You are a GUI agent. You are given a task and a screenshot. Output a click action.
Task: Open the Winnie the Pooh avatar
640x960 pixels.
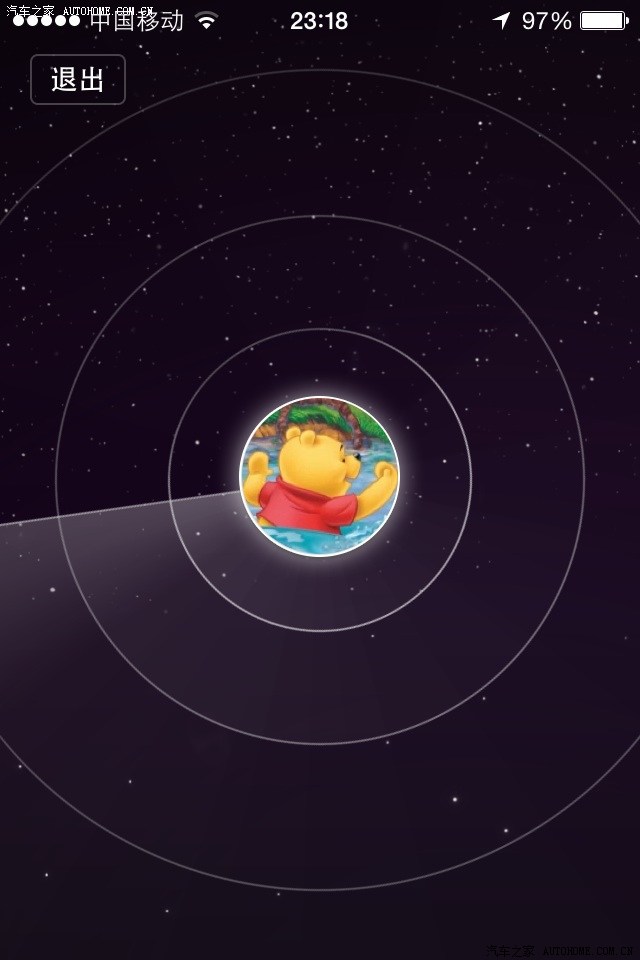(x=319, y=477)
